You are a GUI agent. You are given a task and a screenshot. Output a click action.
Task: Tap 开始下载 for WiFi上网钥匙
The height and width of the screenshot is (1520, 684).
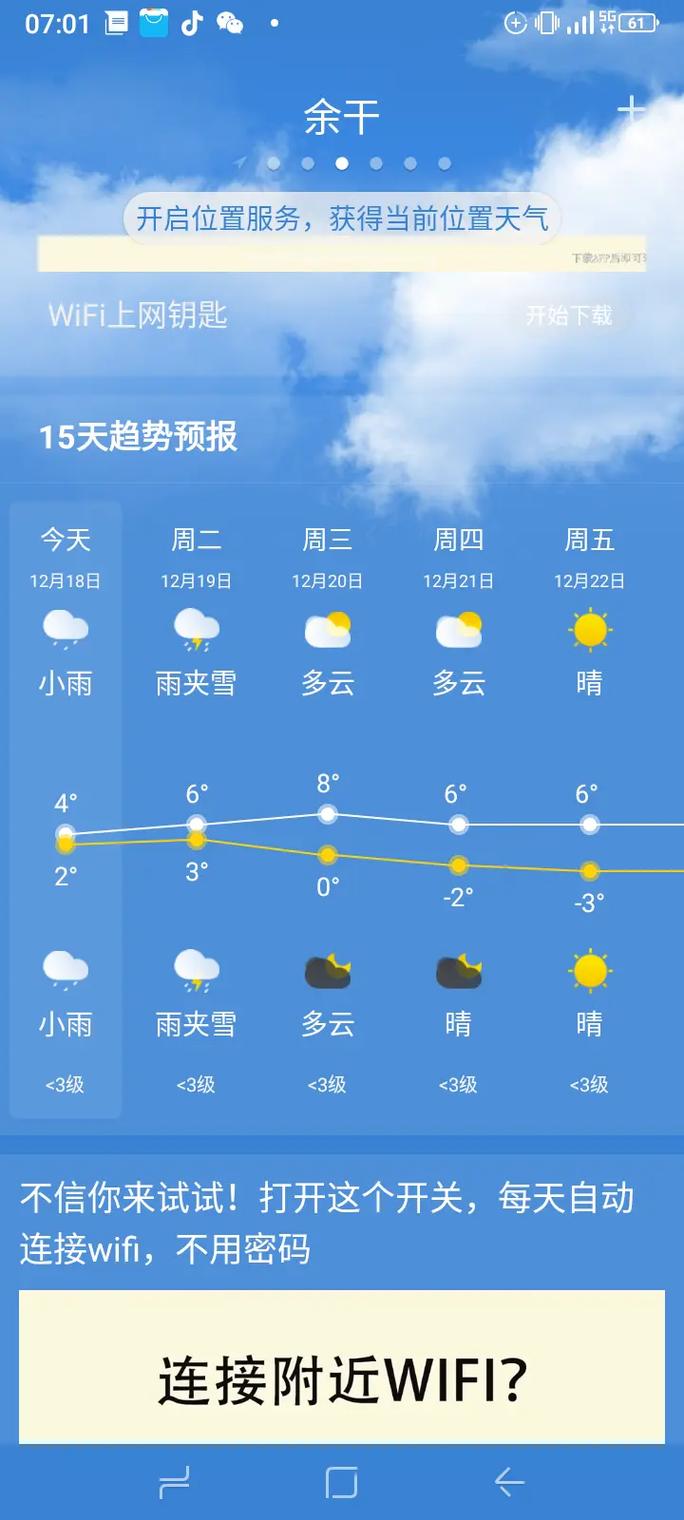[569, 316]
